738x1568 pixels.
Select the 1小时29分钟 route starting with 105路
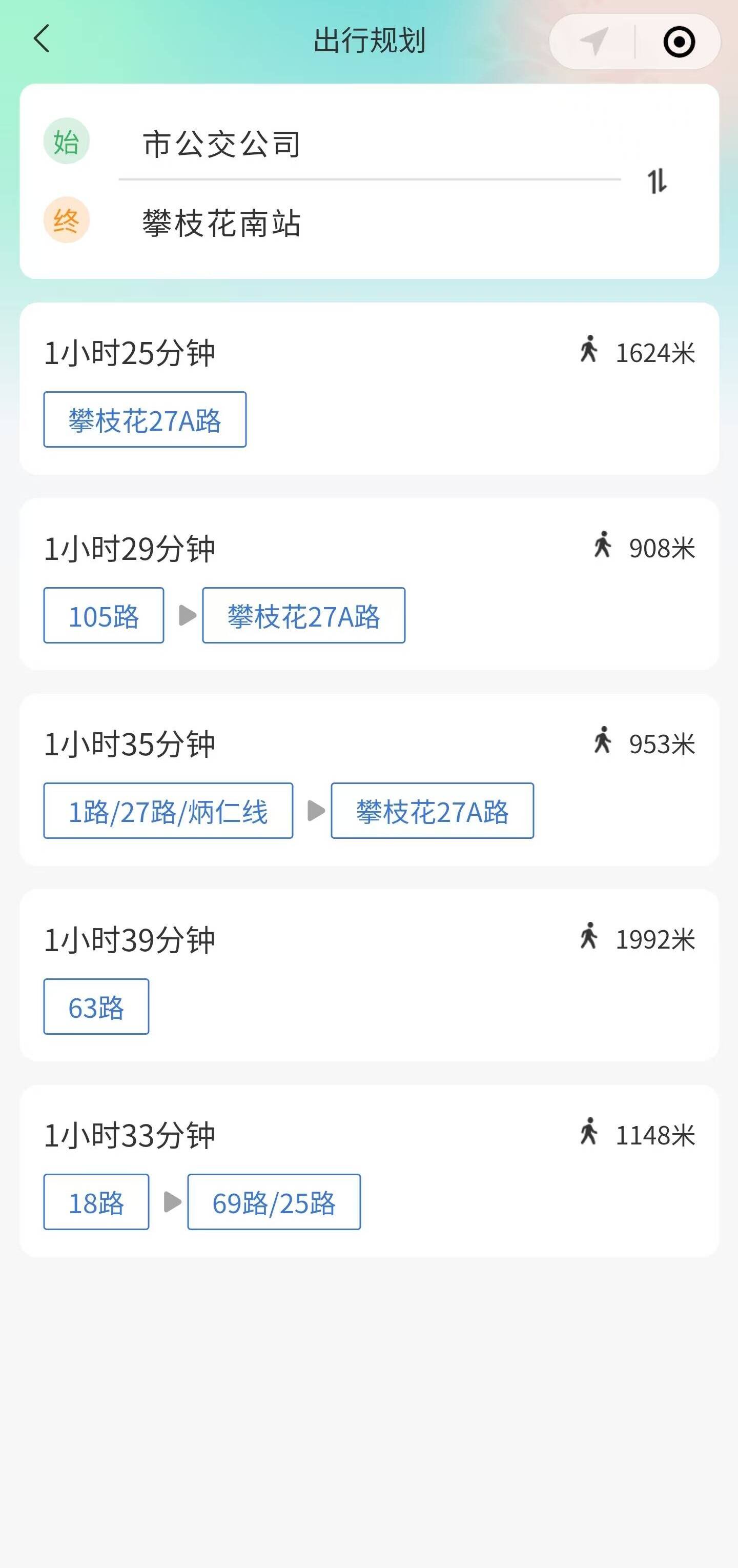pos(370,585)
